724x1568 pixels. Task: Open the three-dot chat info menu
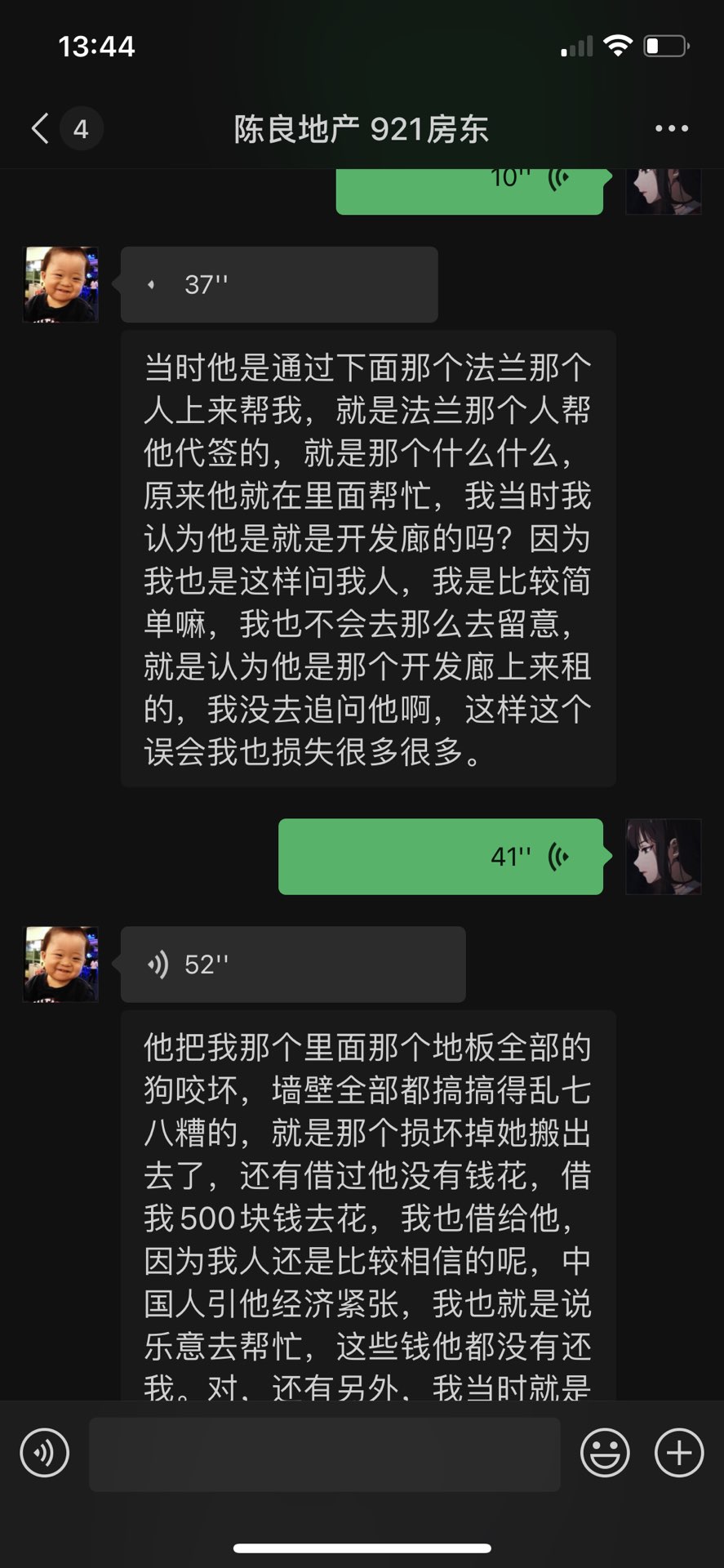click(x=671, y=128)
